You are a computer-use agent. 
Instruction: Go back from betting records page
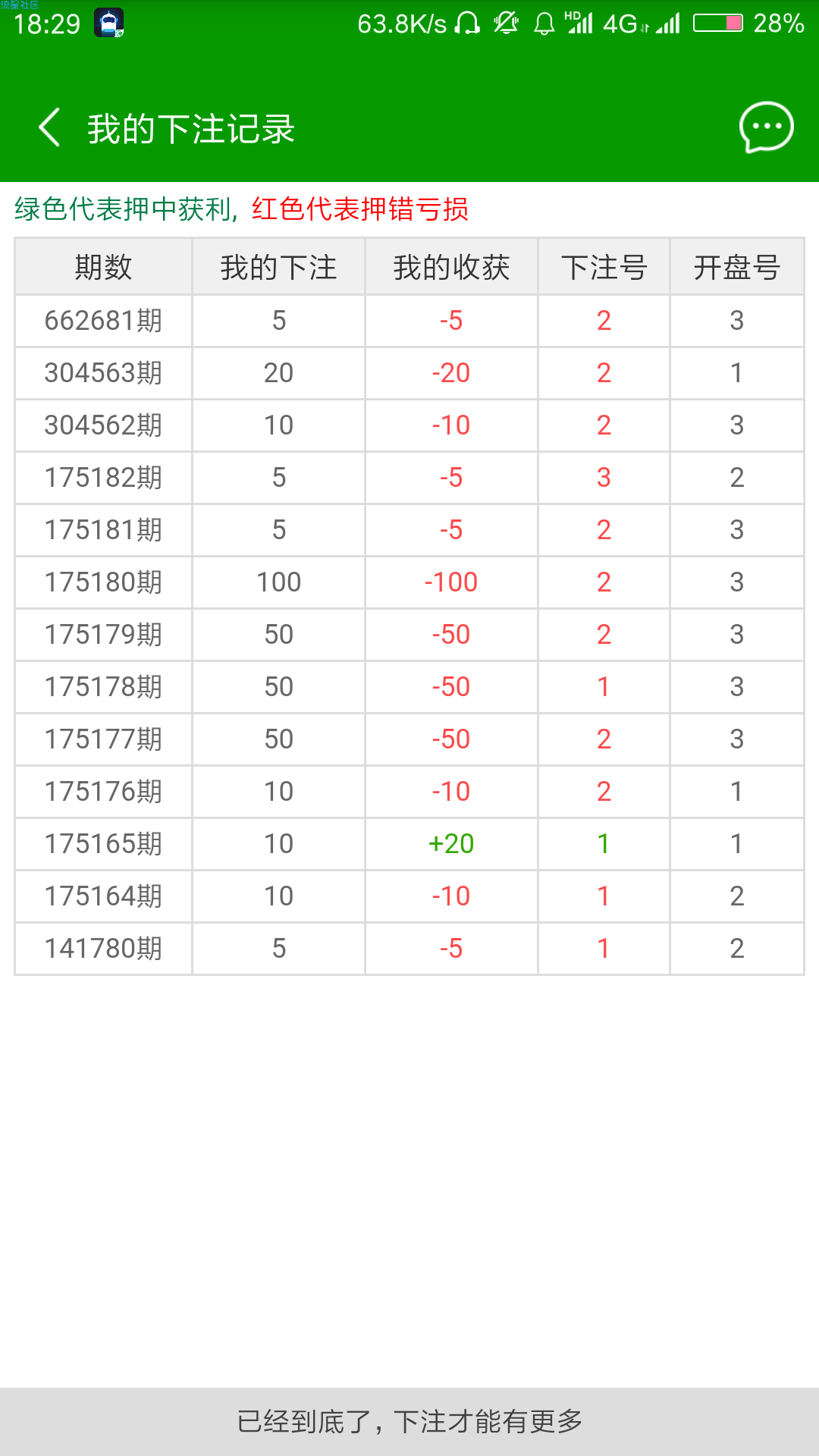49,127
